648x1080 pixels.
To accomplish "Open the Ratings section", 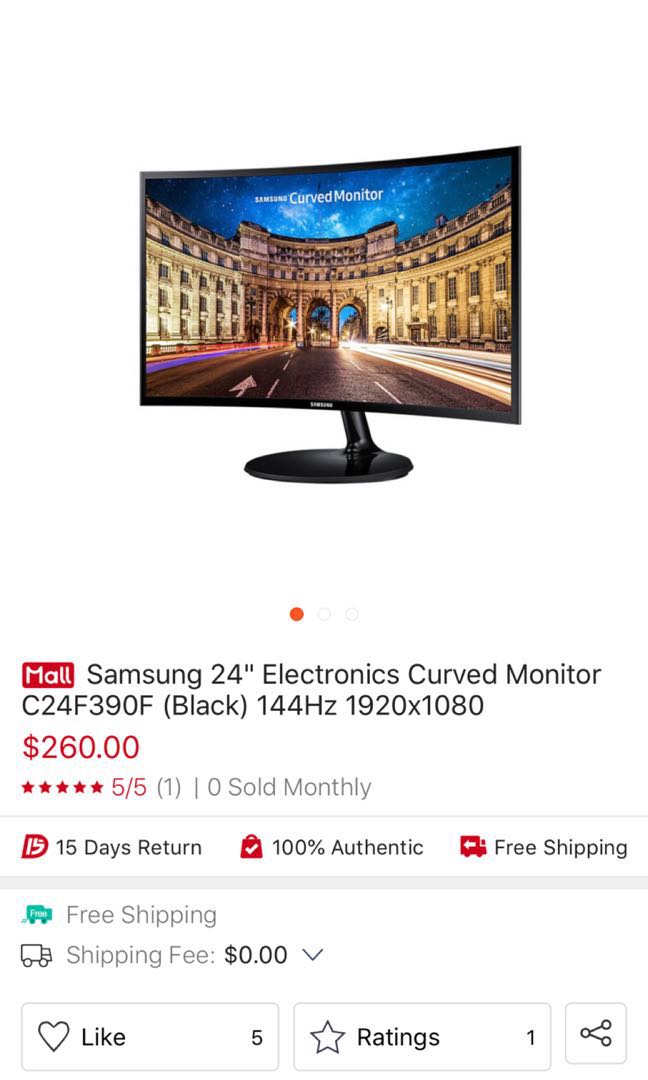I will point(421,1037).
